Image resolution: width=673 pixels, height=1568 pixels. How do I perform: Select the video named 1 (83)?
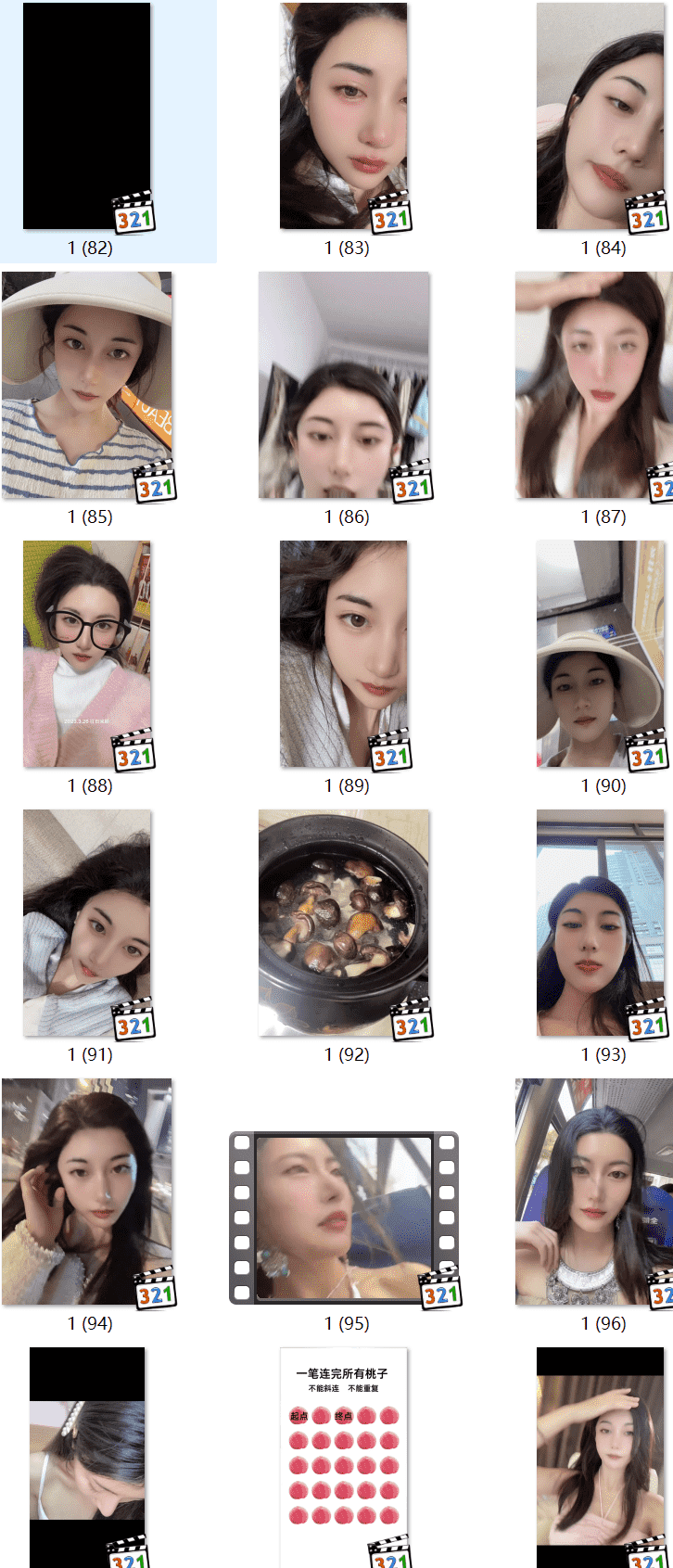[344, 117]
